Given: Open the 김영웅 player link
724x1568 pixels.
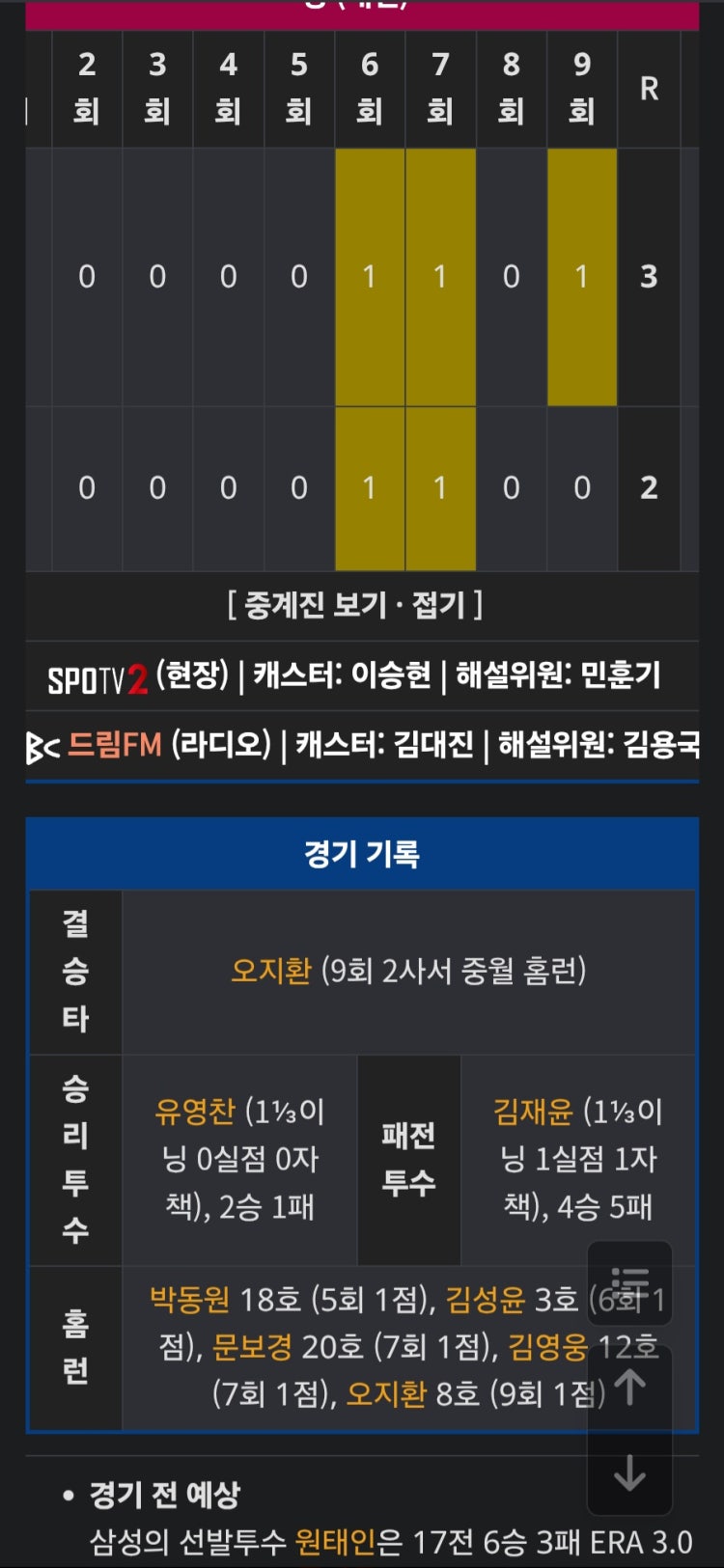Looking at the screenshot, I should point(547,1347).
